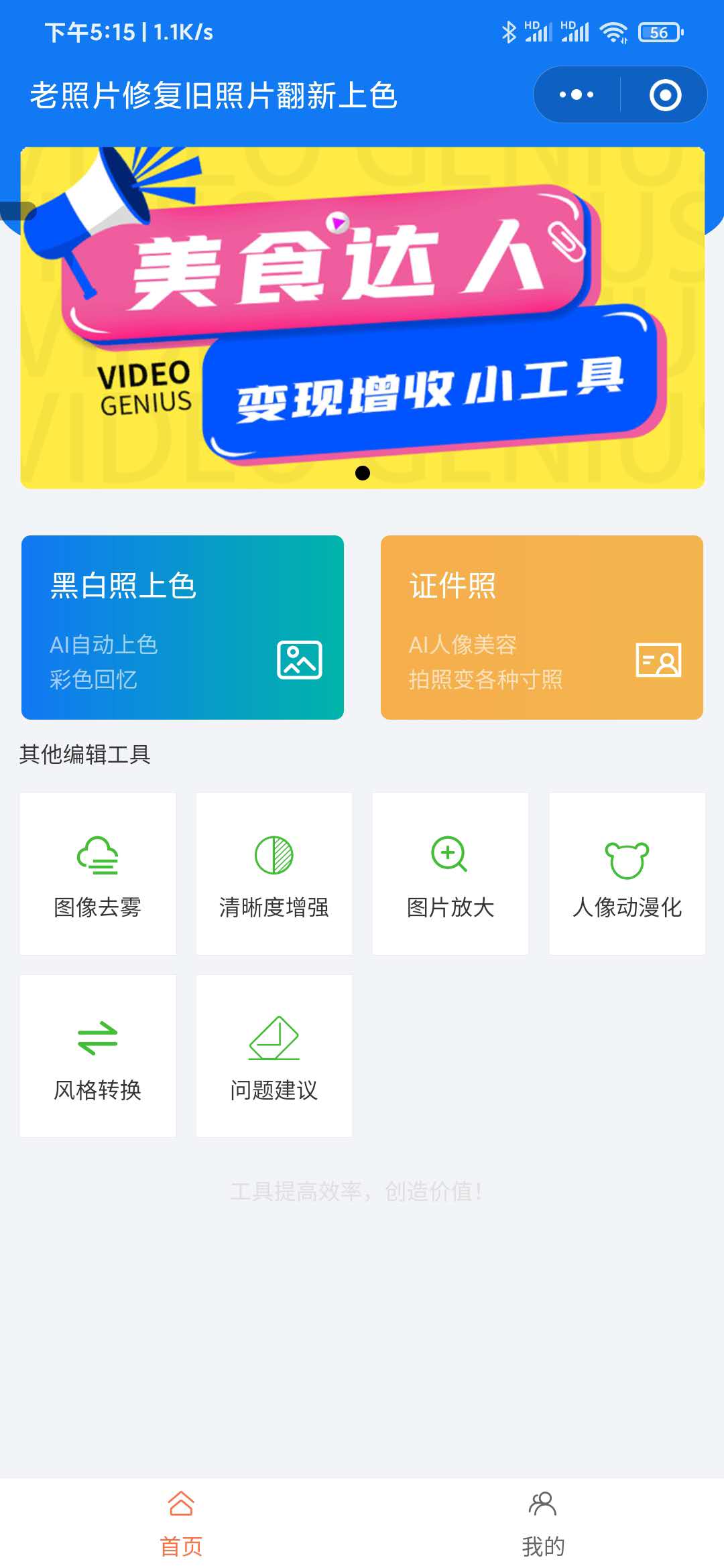Open the 证件照 ID photo card
724x1568 pixels.
point(542,627)
